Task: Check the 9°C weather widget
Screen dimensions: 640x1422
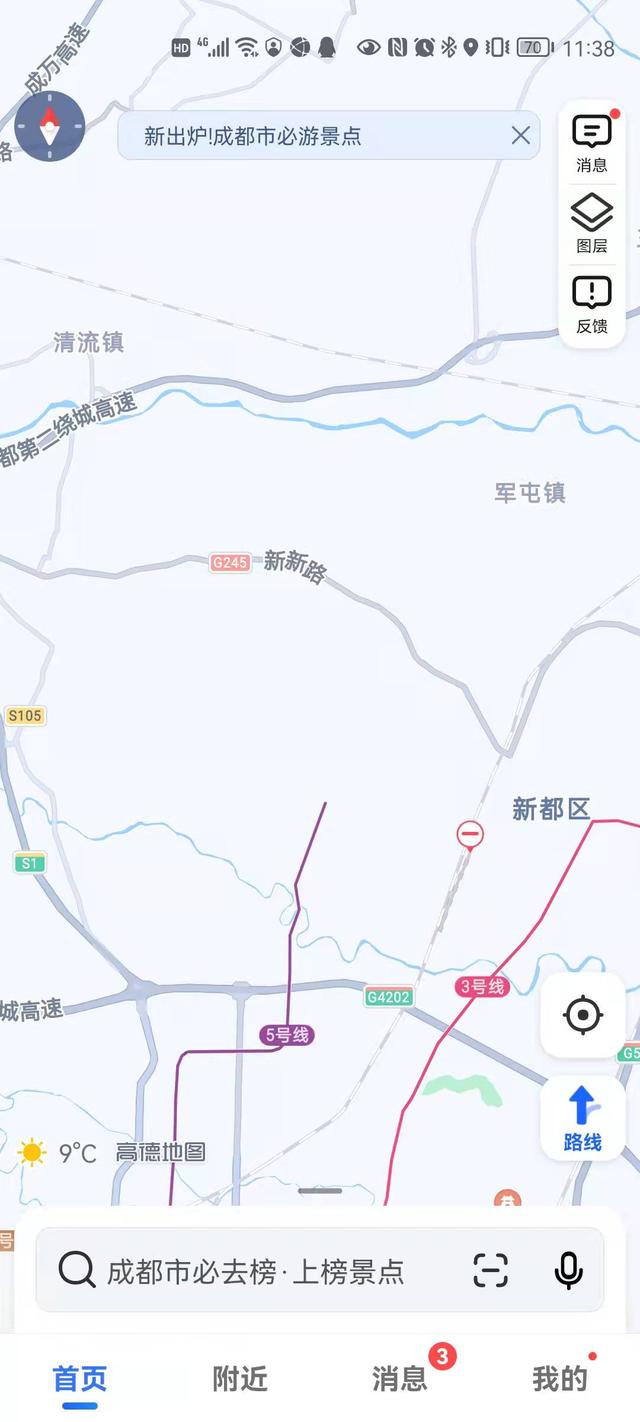Action: tap(58, 1153)
